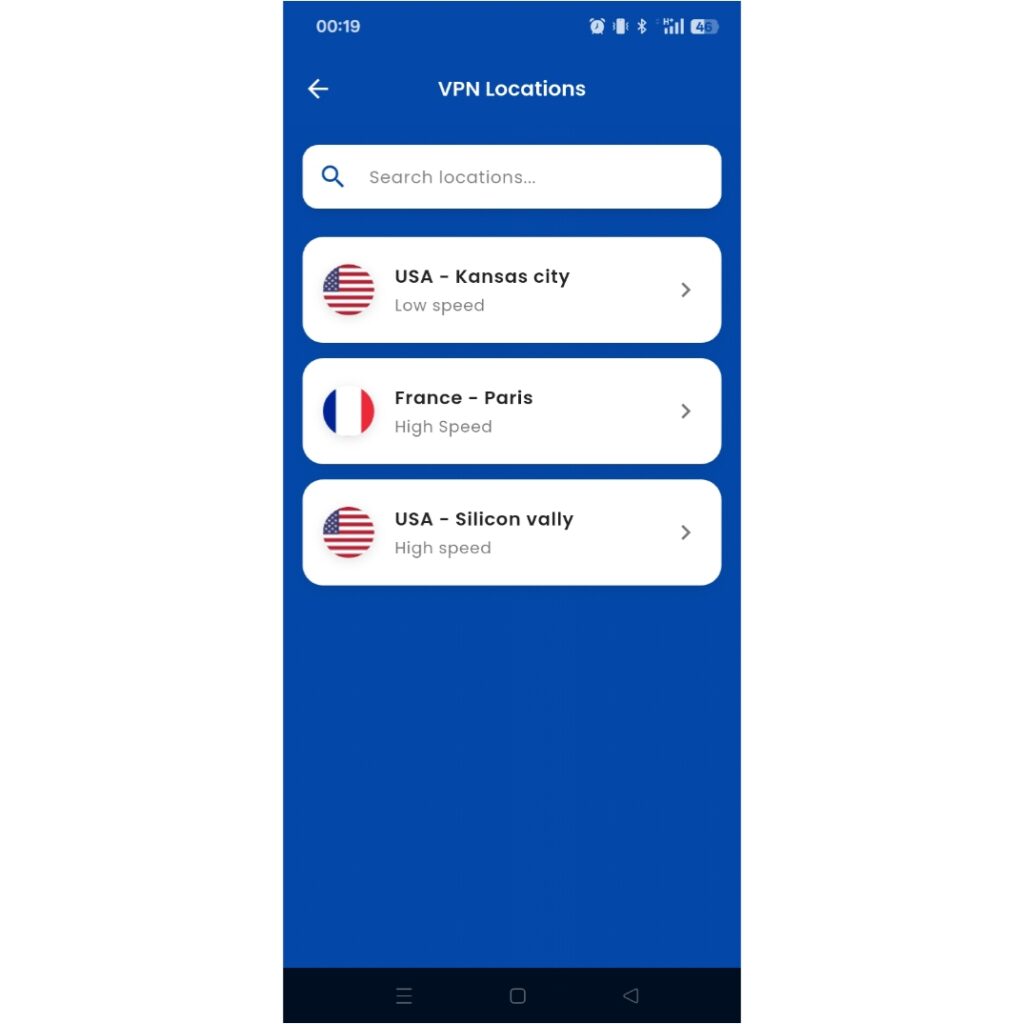Open USA - Silicon vally server
This screenshot has width=1024, height=1024.
511,532
